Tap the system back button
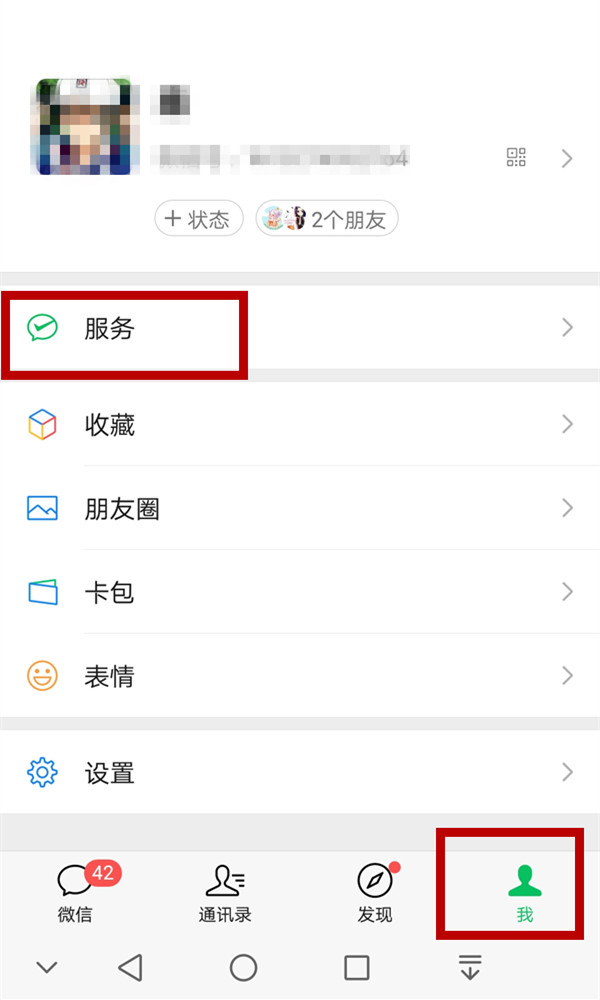 tap(130, 967)
